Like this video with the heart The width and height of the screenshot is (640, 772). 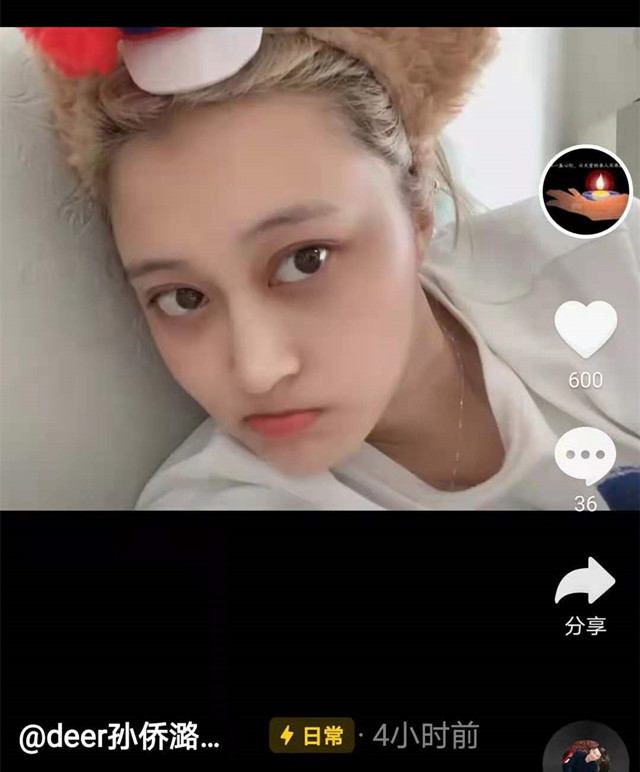(x=586, y=331)
